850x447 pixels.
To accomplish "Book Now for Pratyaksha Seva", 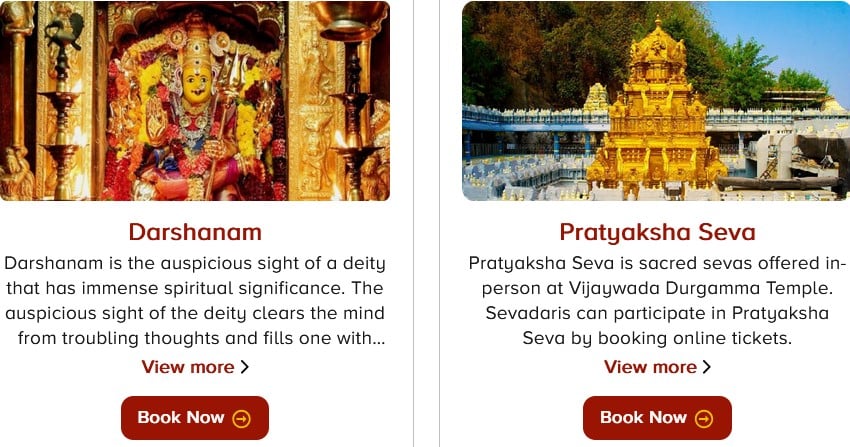I will (657, 418).
